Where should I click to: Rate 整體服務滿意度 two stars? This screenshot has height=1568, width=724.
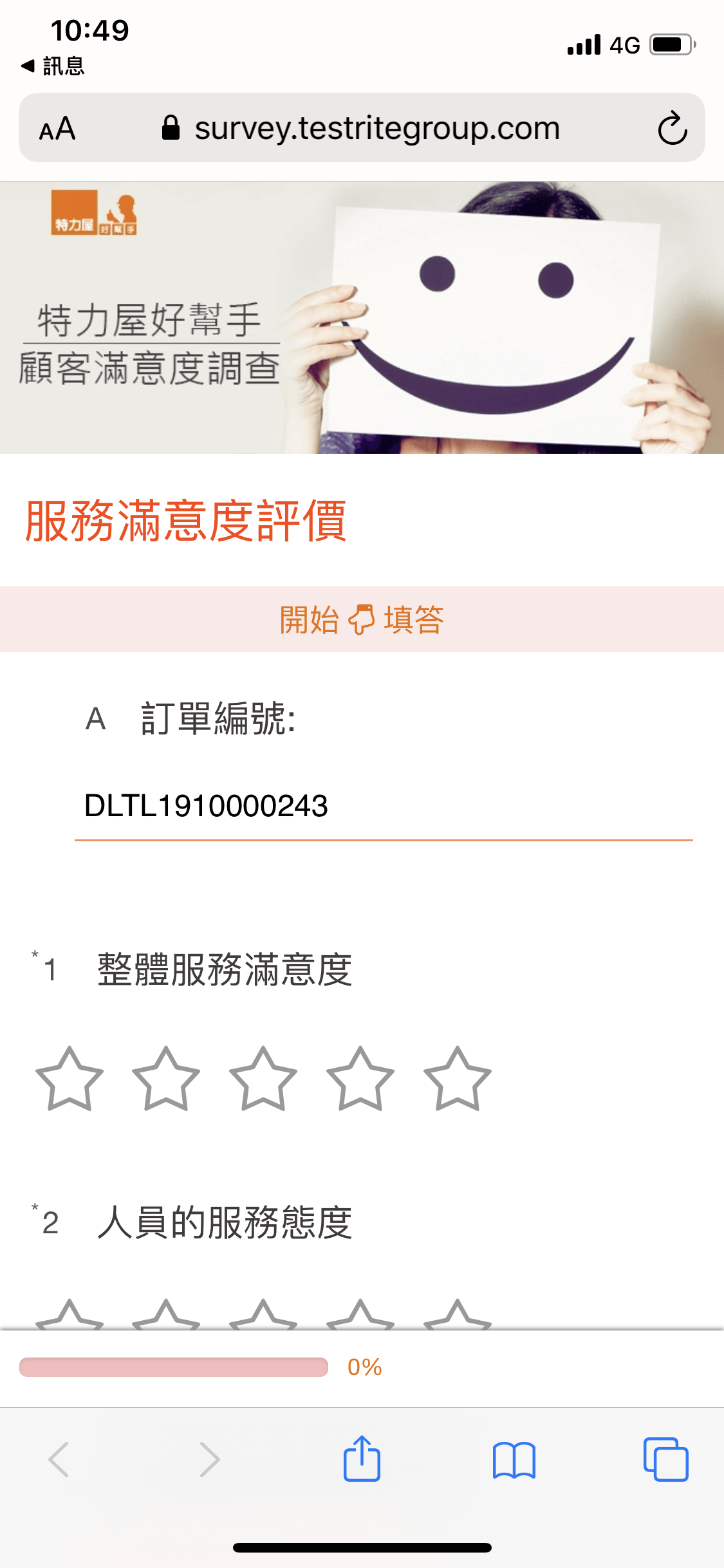166,1080
